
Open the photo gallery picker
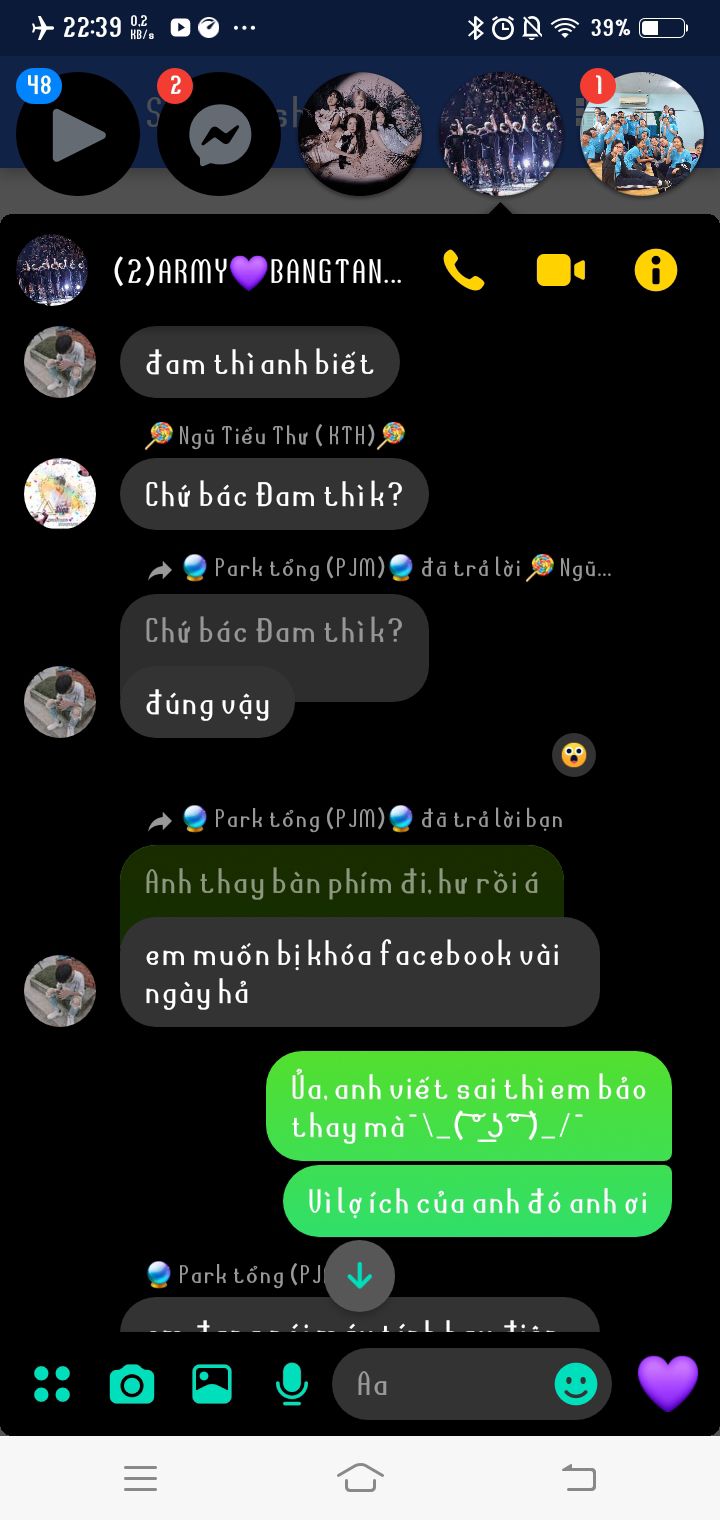pyautogui.click(x=212, y=1384)
